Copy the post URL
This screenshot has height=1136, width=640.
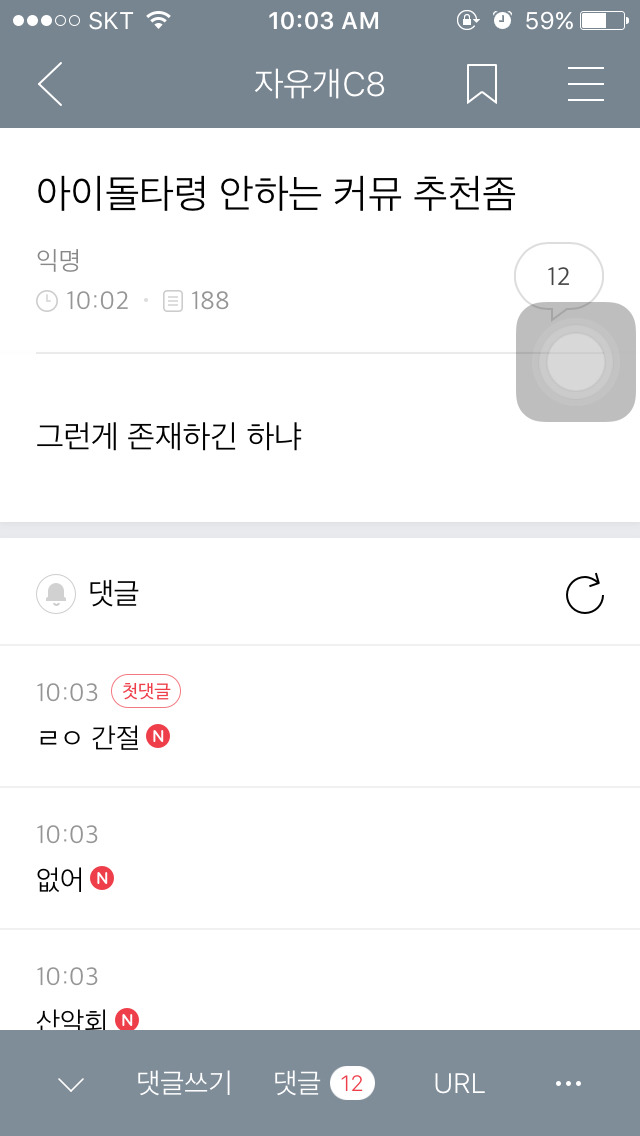[x=459, y=1083]
